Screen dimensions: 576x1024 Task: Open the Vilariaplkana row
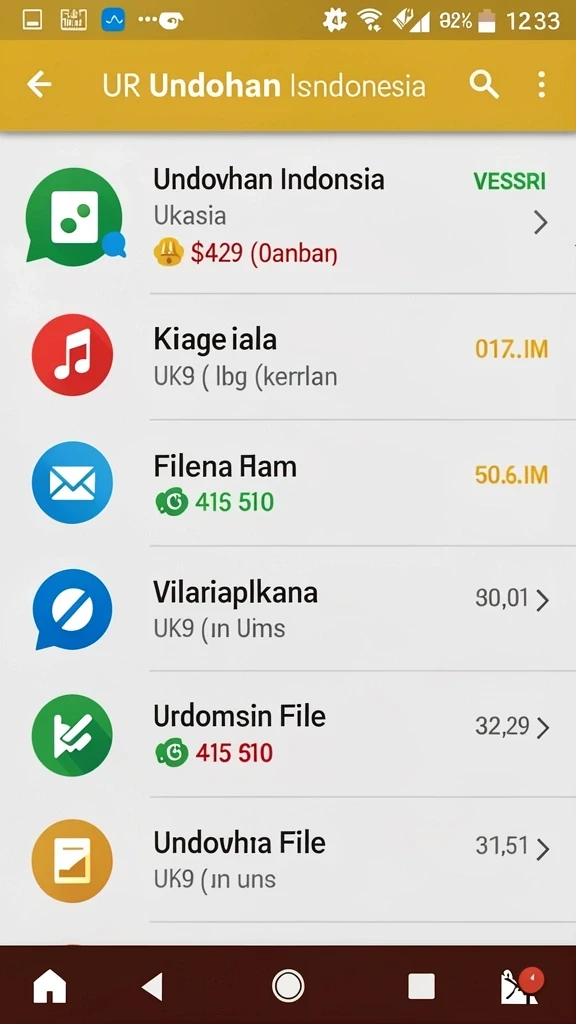click(x=288, y=609)
